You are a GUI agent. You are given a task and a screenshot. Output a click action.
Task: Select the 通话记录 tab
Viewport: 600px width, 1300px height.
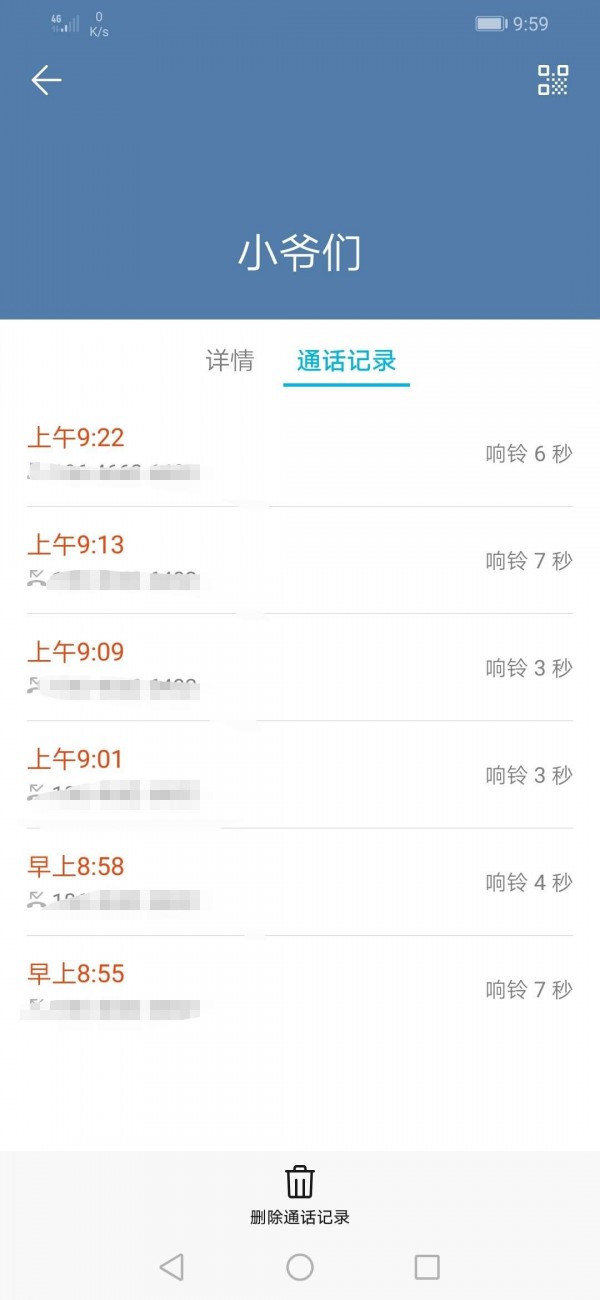(346, 361)
